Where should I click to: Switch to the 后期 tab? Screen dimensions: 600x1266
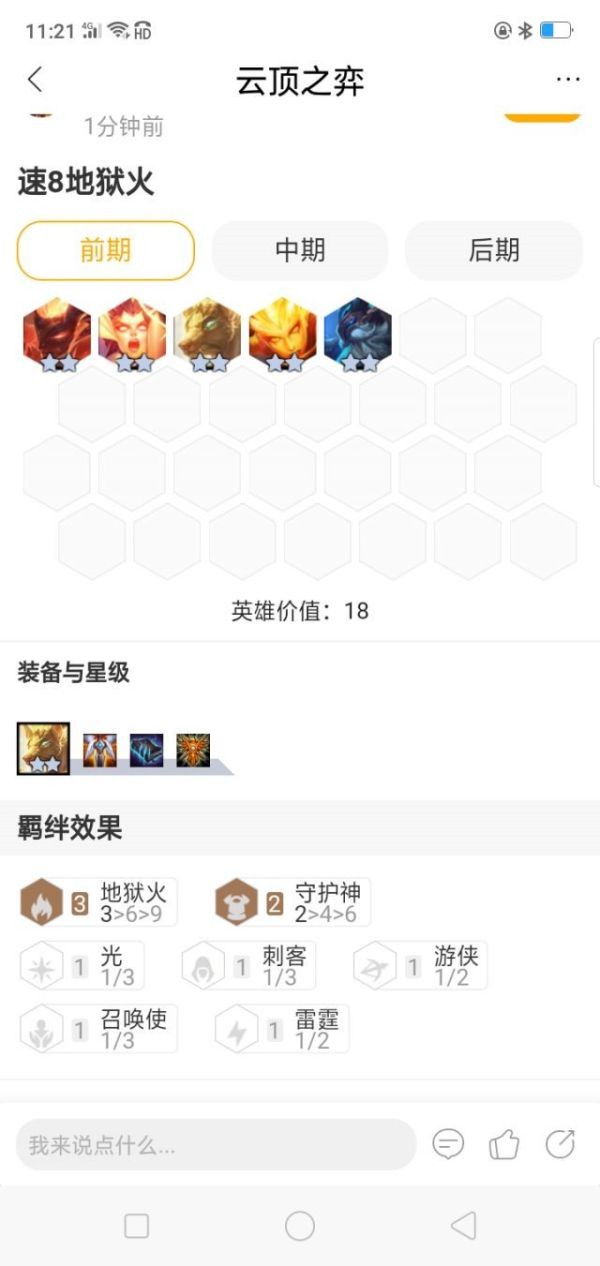pos(494,250)
